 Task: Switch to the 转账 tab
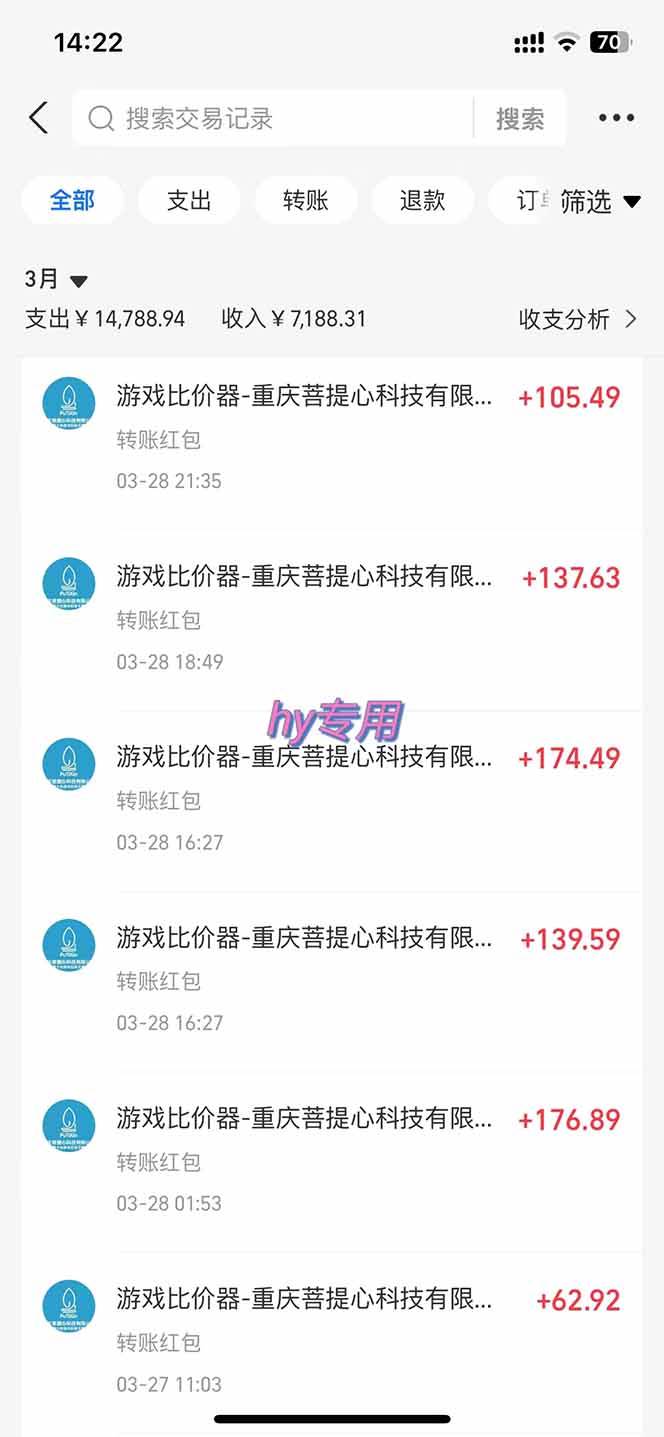pyautogui.click(x=306, y=200)
